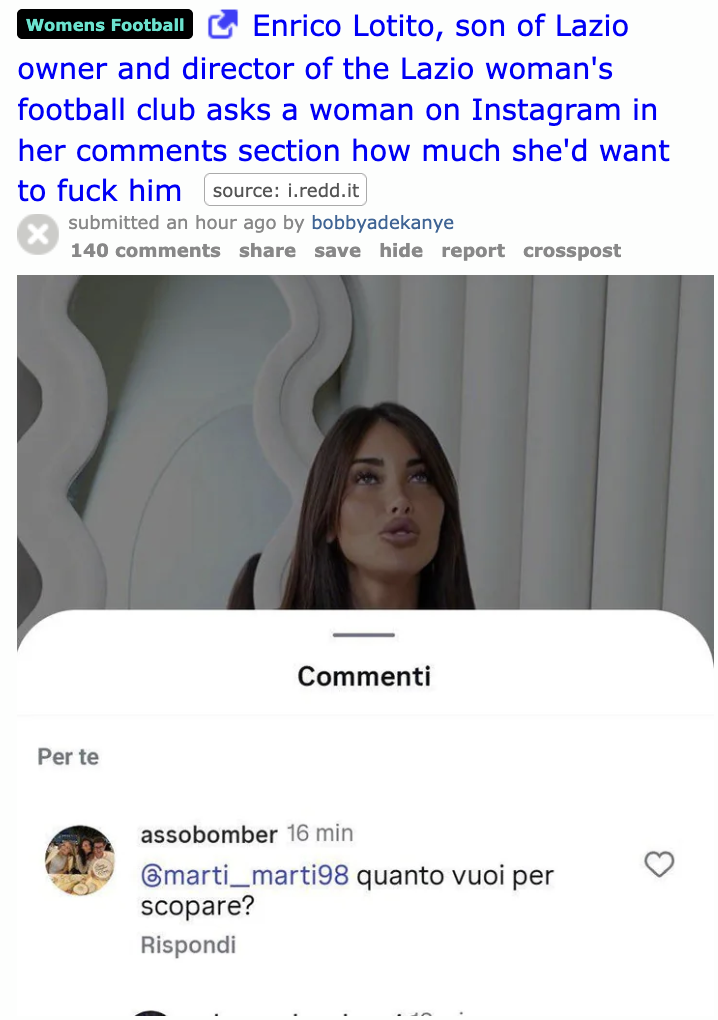718x1020 pixels.
Task: Open the 140 comments thread
Action: [145, 250]
